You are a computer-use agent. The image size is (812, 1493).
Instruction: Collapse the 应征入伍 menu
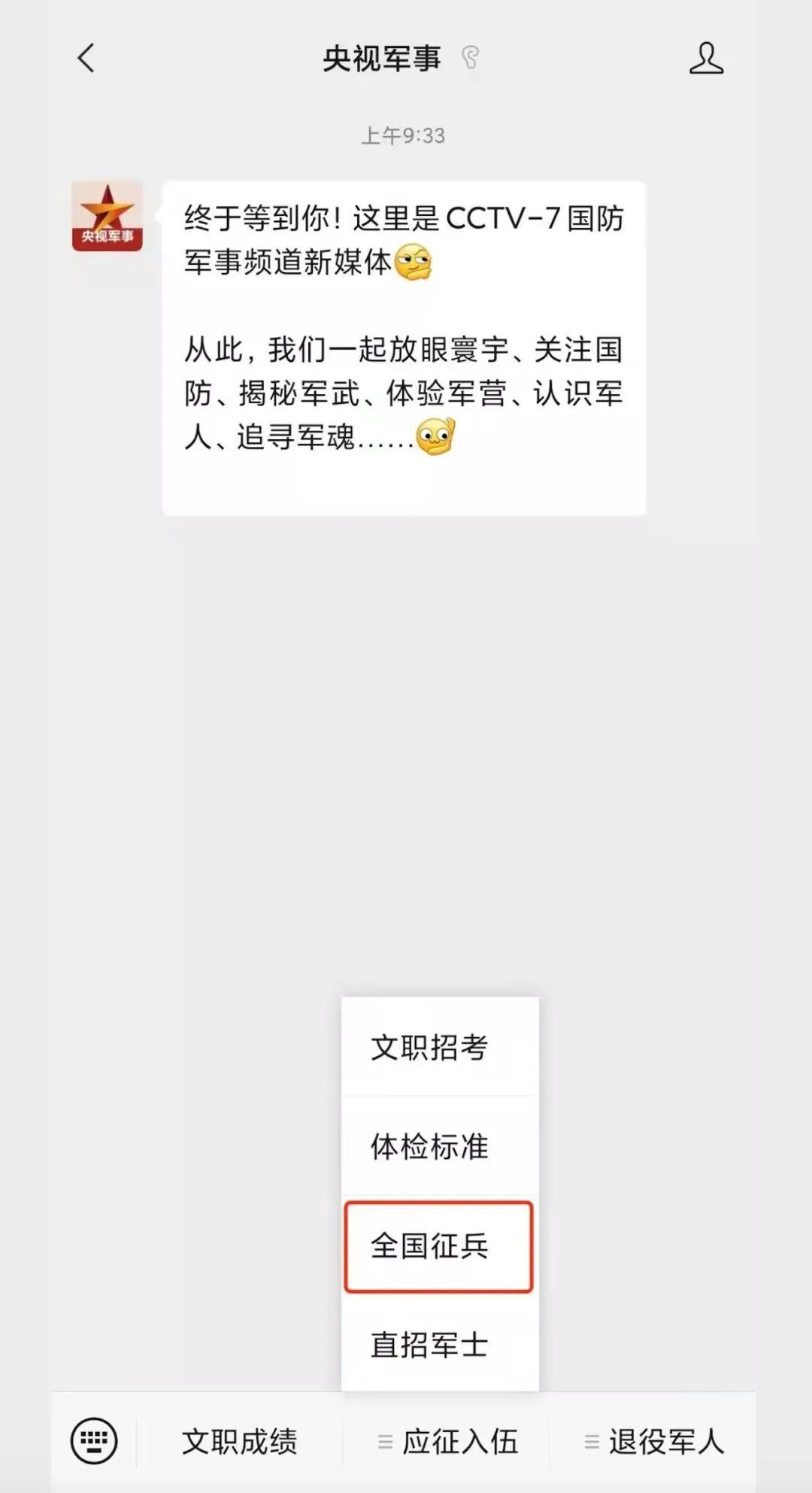tap(448, 1441)
